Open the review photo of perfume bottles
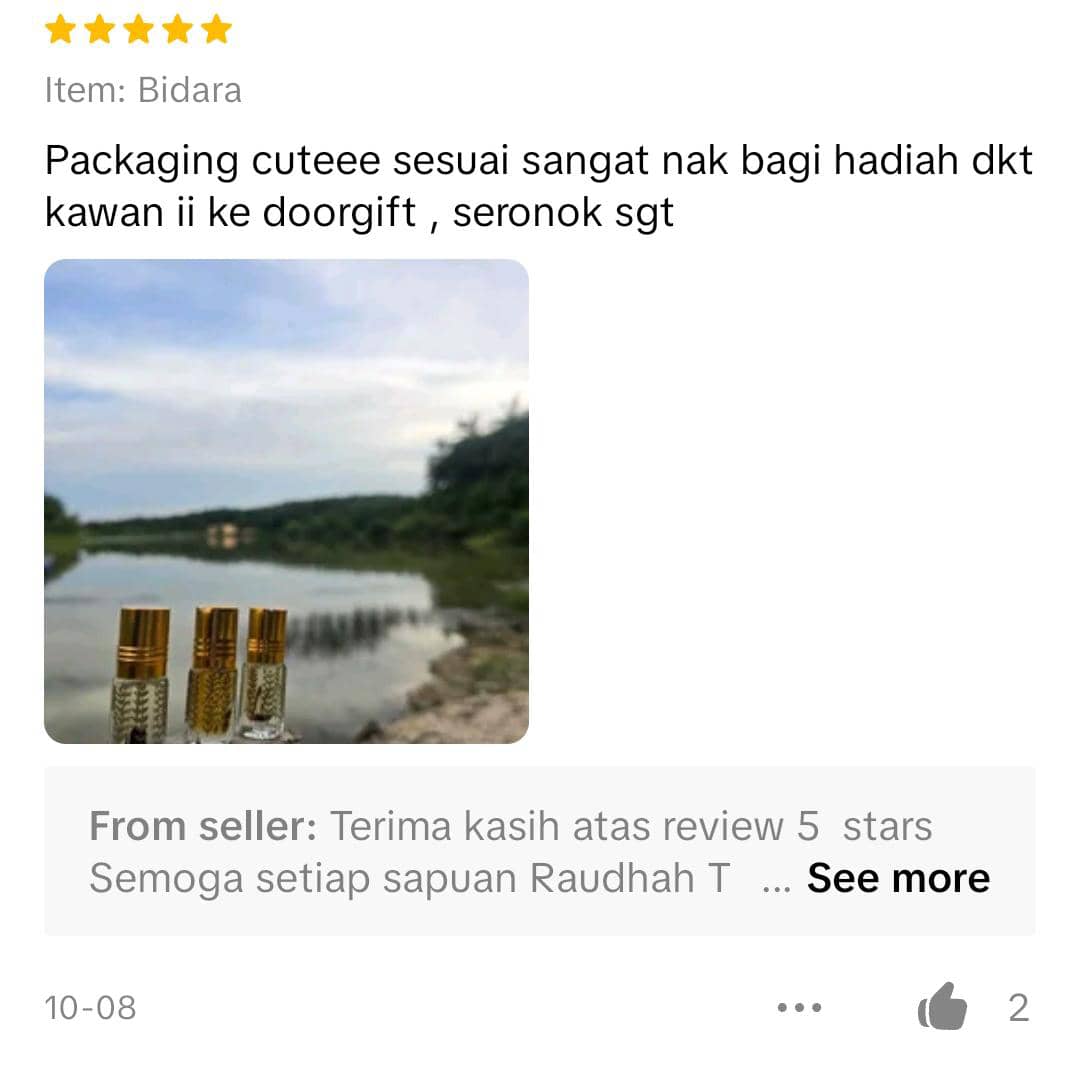1080x1067 pixels. click(x=286, y=501)
